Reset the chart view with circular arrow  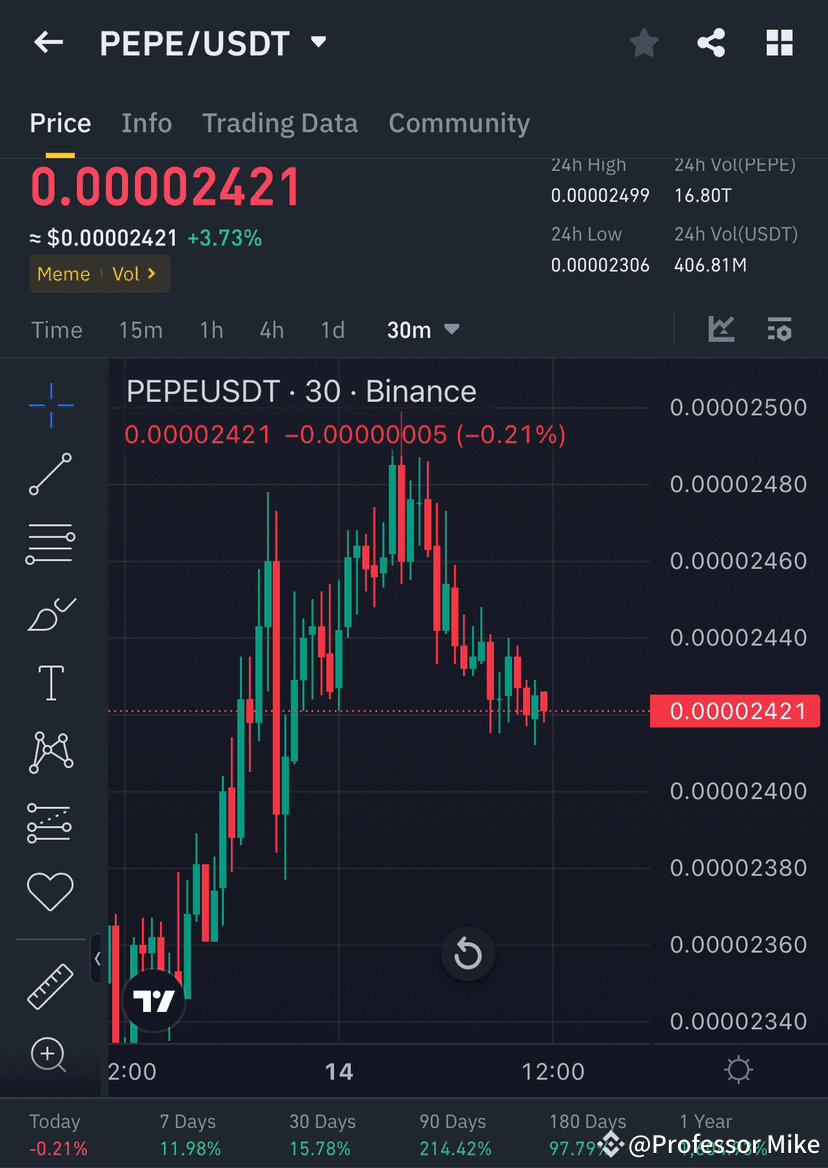468,955
